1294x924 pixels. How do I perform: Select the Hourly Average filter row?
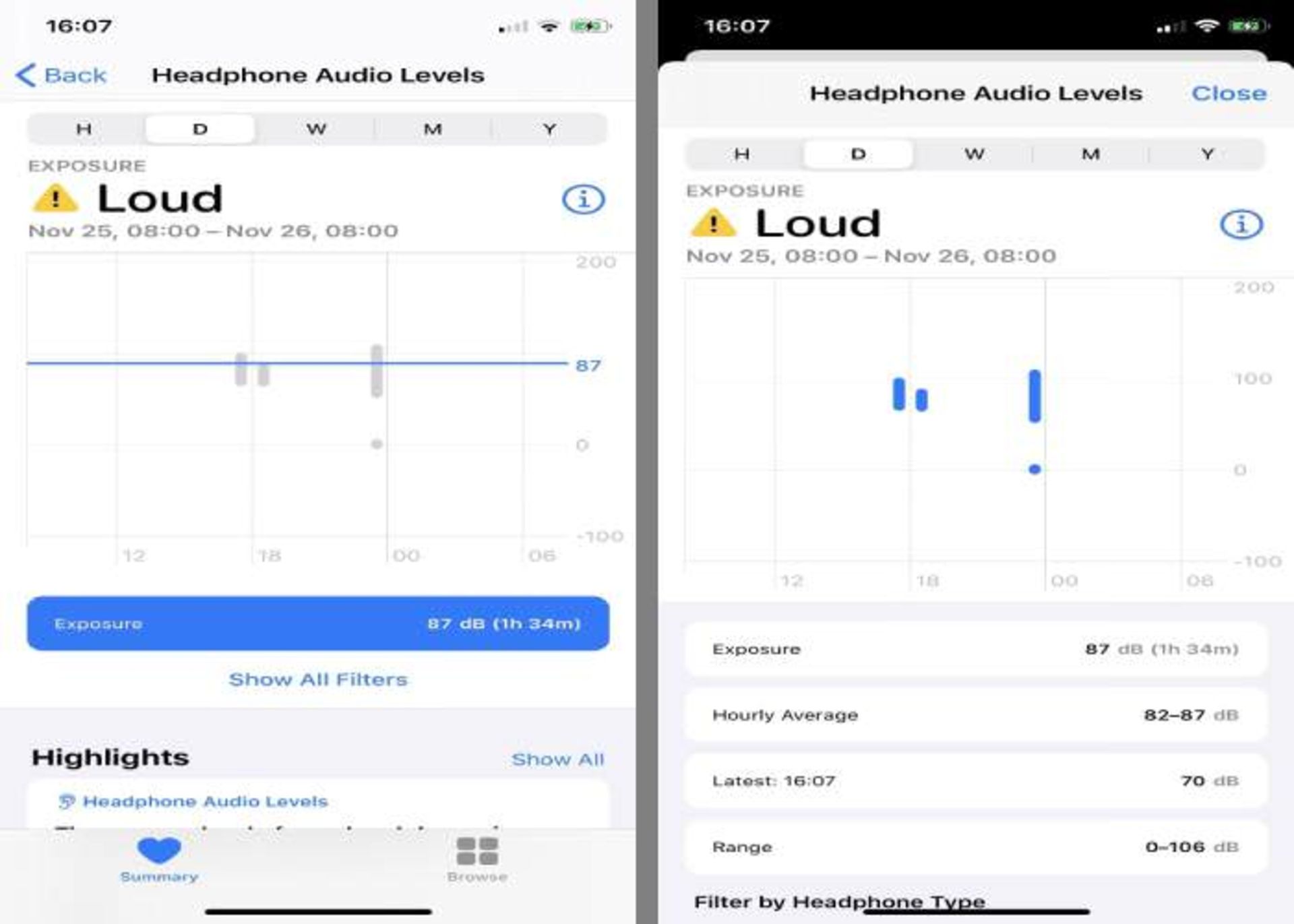(975, 714)
